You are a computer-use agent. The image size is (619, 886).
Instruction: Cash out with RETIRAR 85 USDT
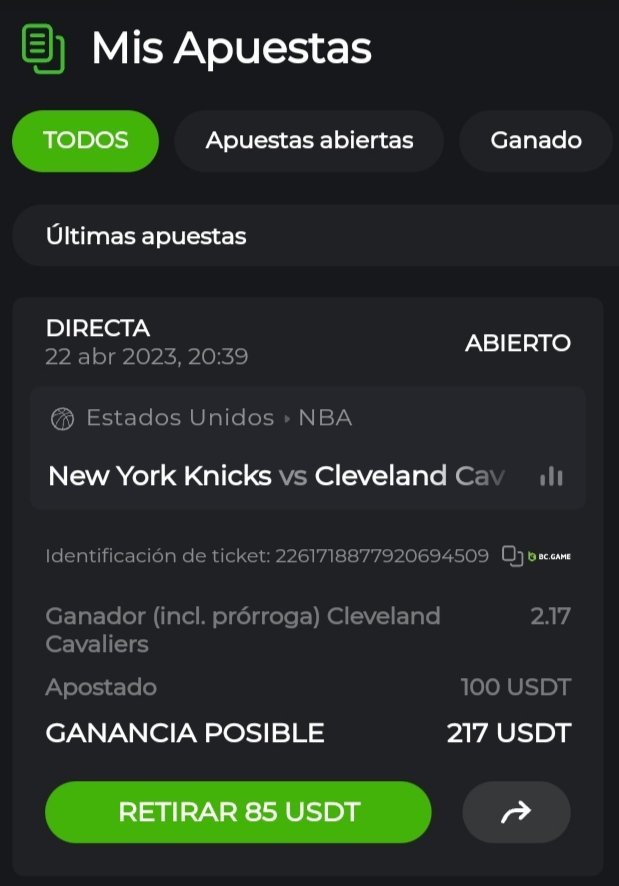click(x=238, y=812)
